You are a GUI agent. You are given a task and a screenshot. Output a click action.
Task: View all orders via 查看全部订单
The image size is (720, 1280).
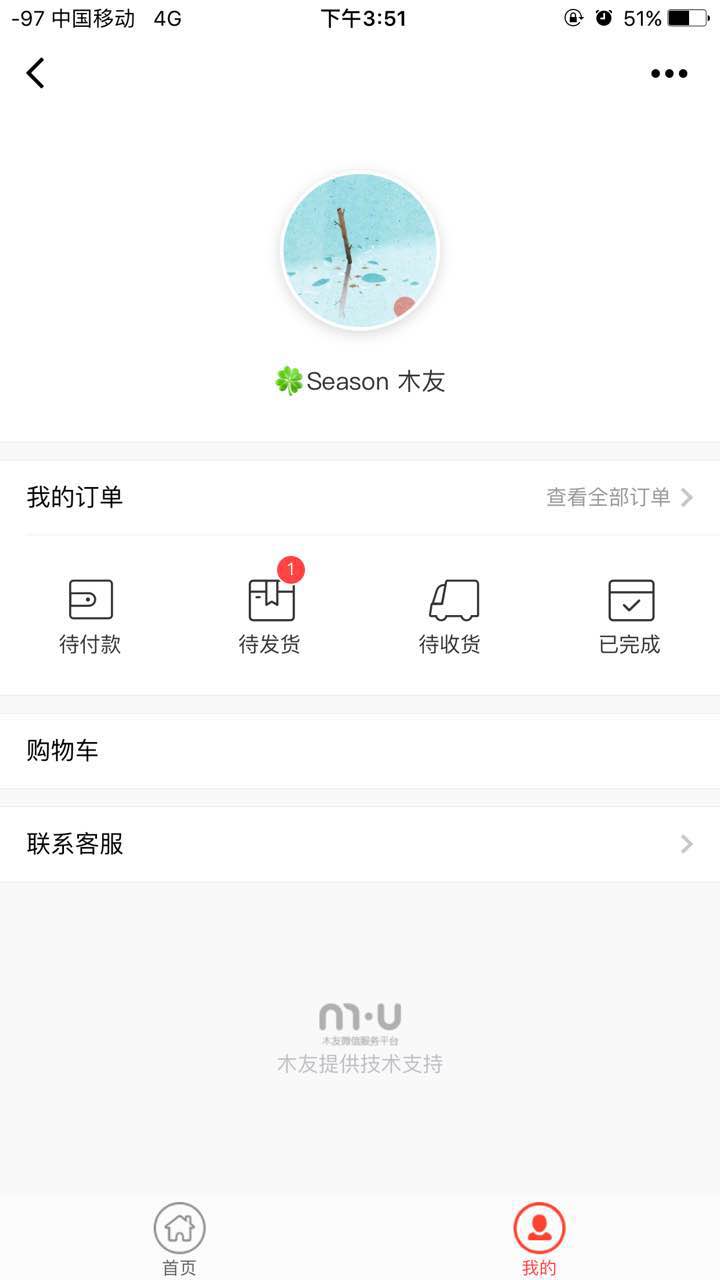[619, 497]
